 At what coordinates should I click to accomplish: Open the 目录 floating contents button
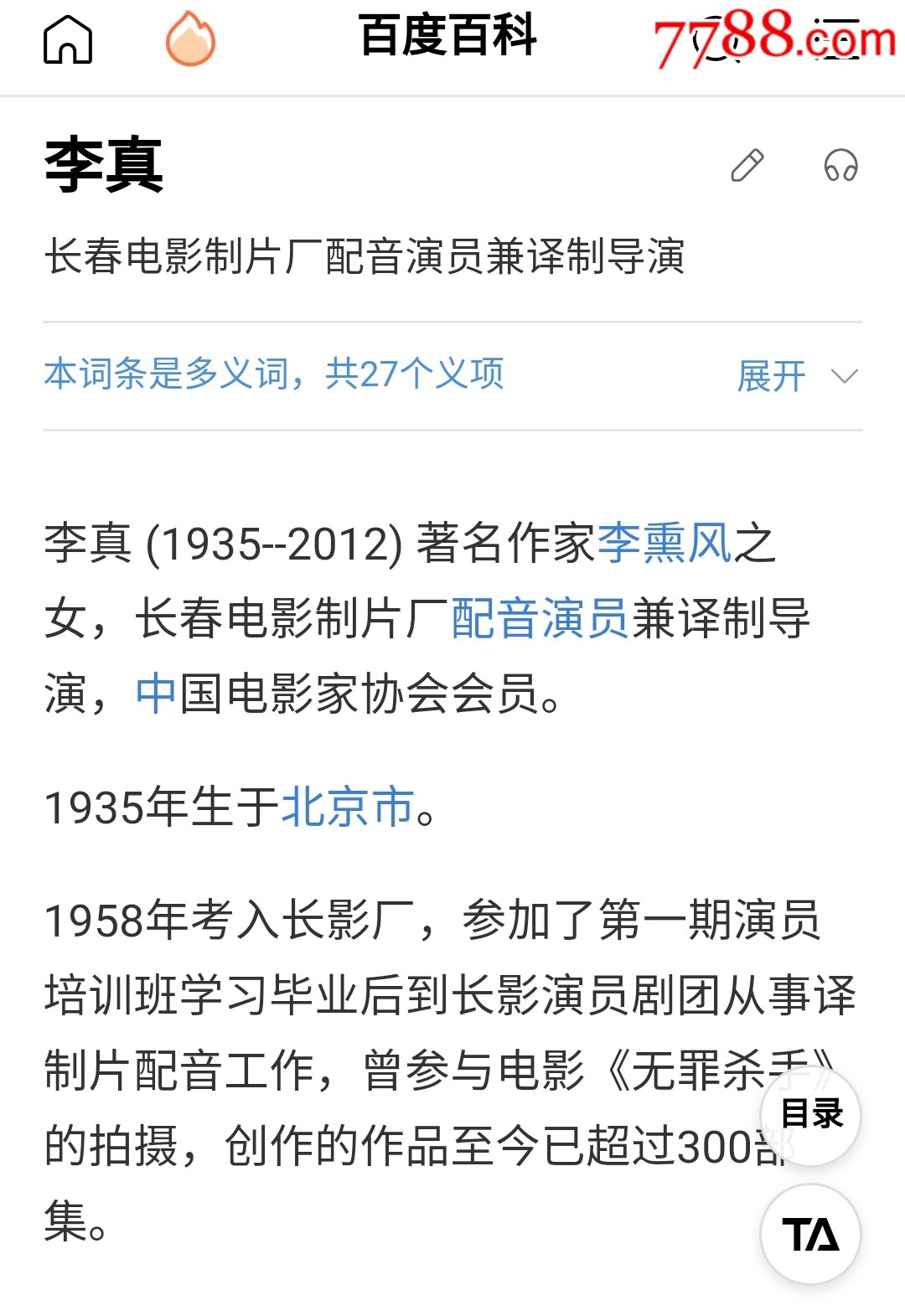[811, 1117]
